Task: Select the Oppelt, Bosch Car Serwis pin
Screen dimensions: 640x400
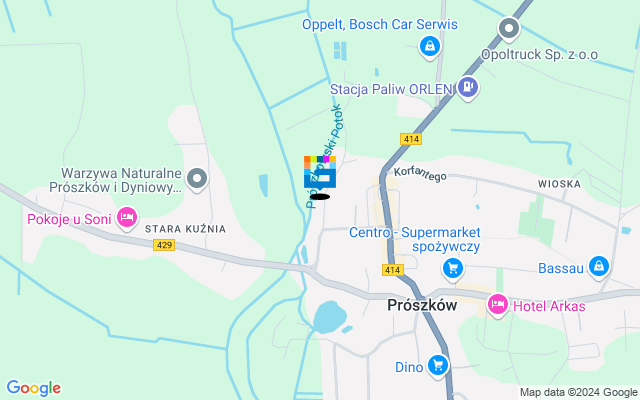Action: 429,46
